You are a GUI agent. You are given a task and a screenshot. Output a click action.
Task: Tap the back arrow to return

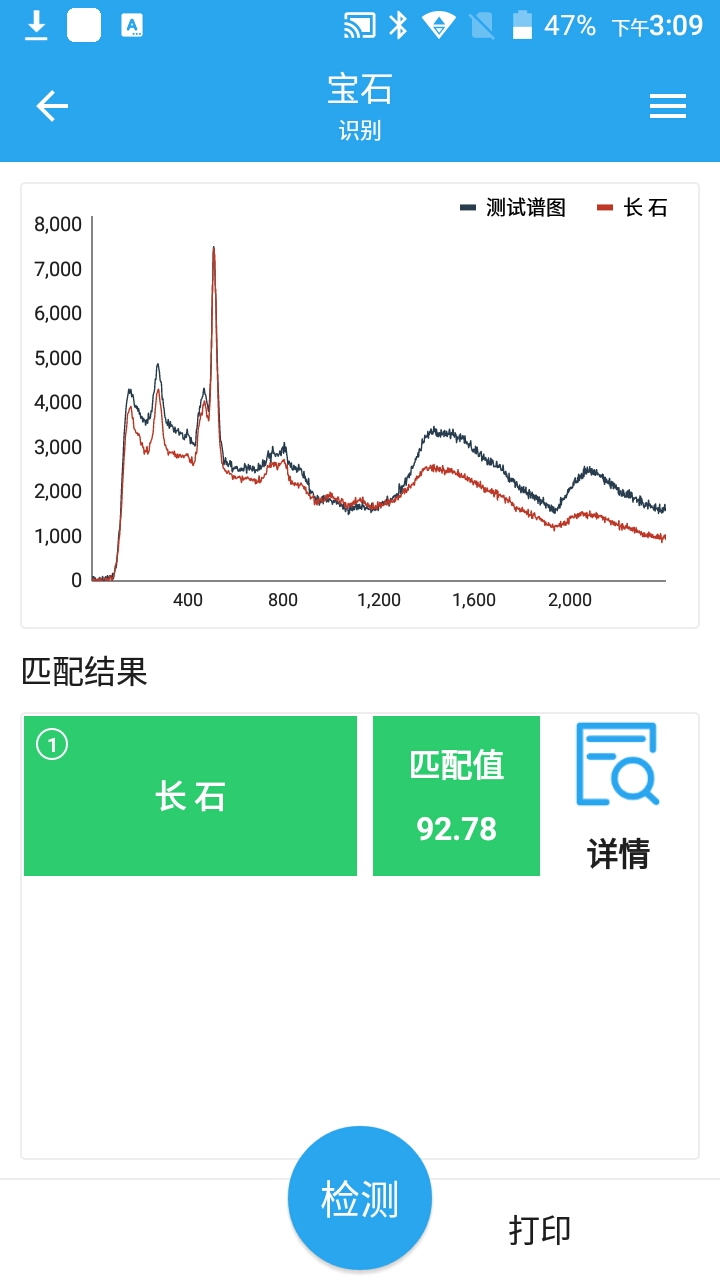click(51, 105)
